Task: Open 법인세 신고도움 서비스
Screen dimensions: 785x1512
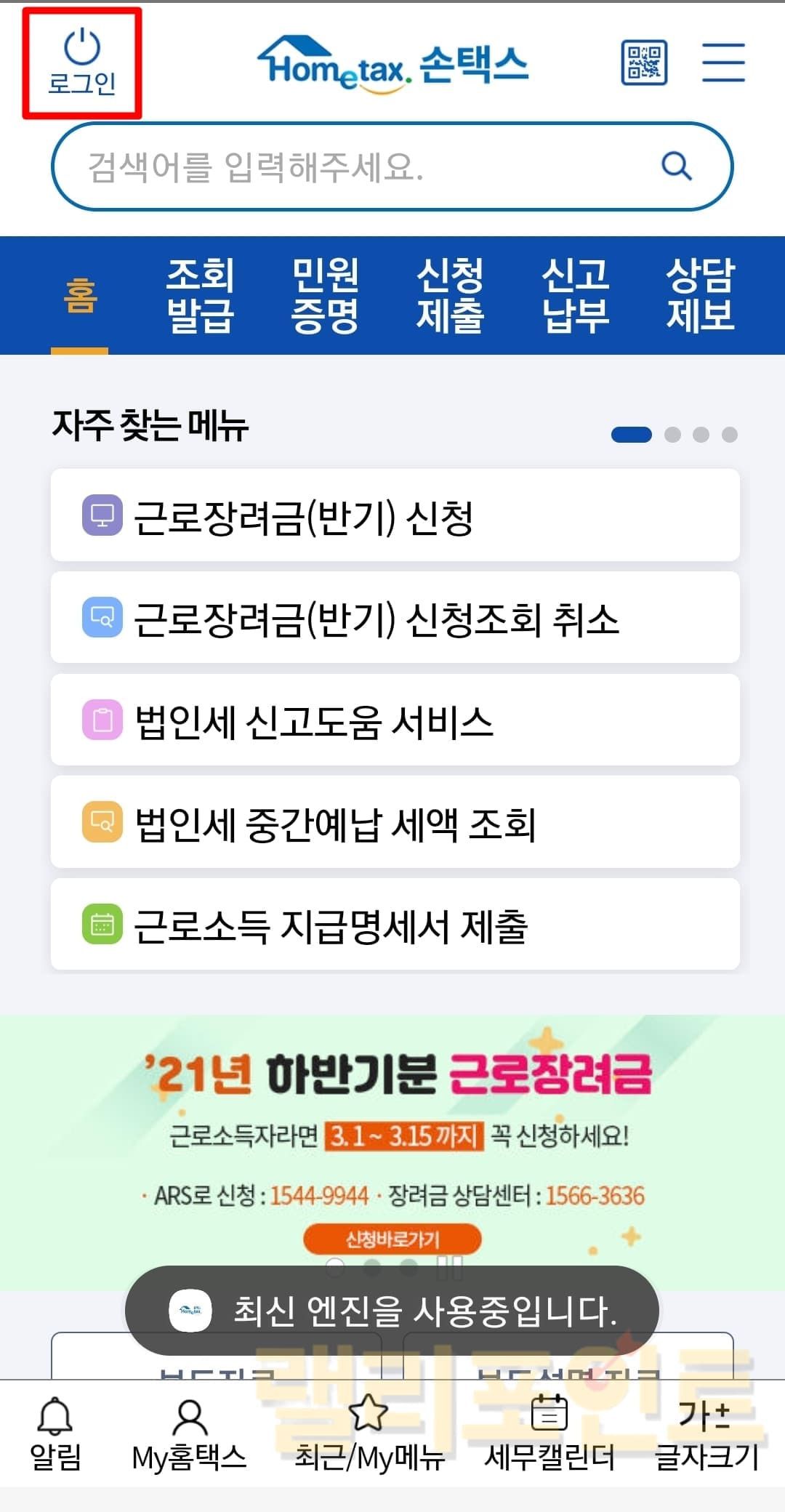Action: click(395, 720)
